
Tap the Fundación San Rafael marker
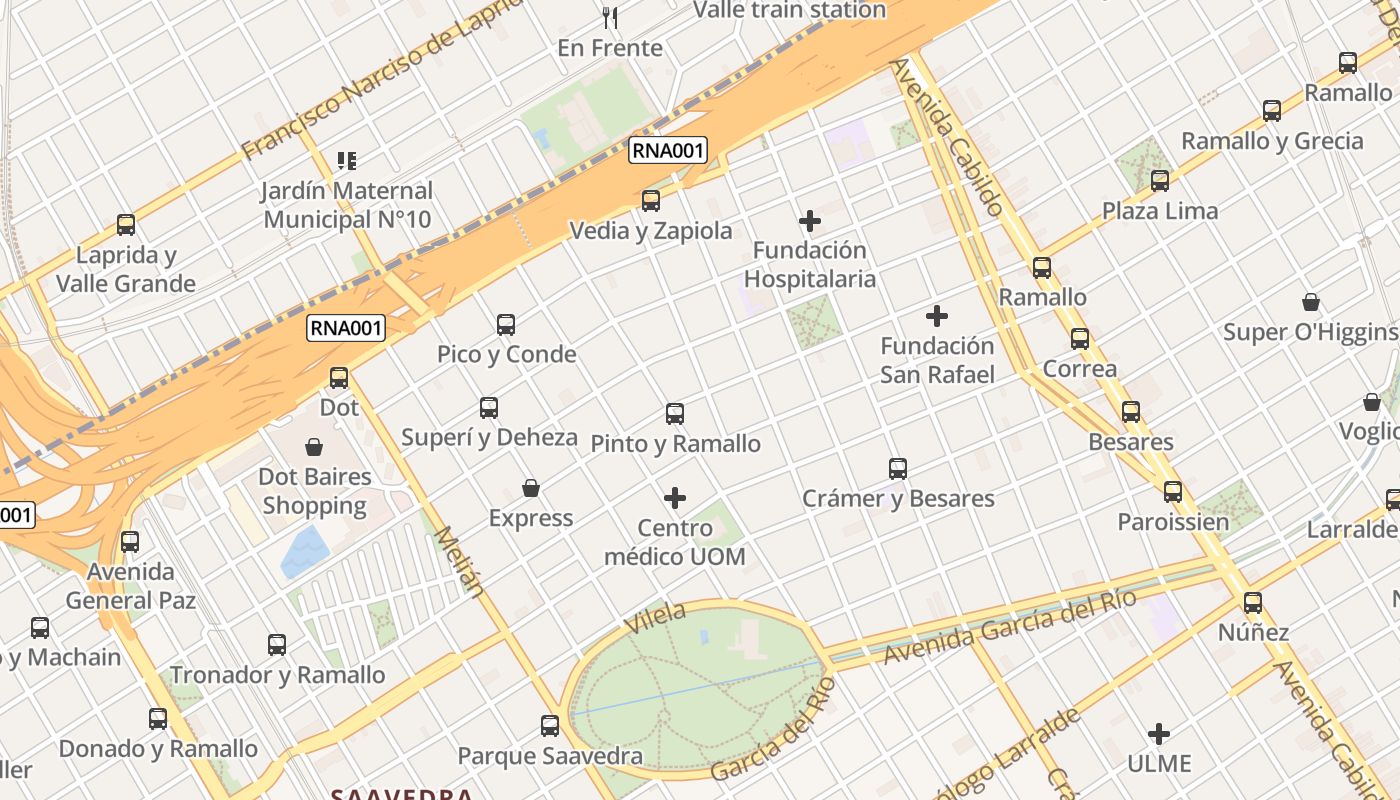point(937,317)
